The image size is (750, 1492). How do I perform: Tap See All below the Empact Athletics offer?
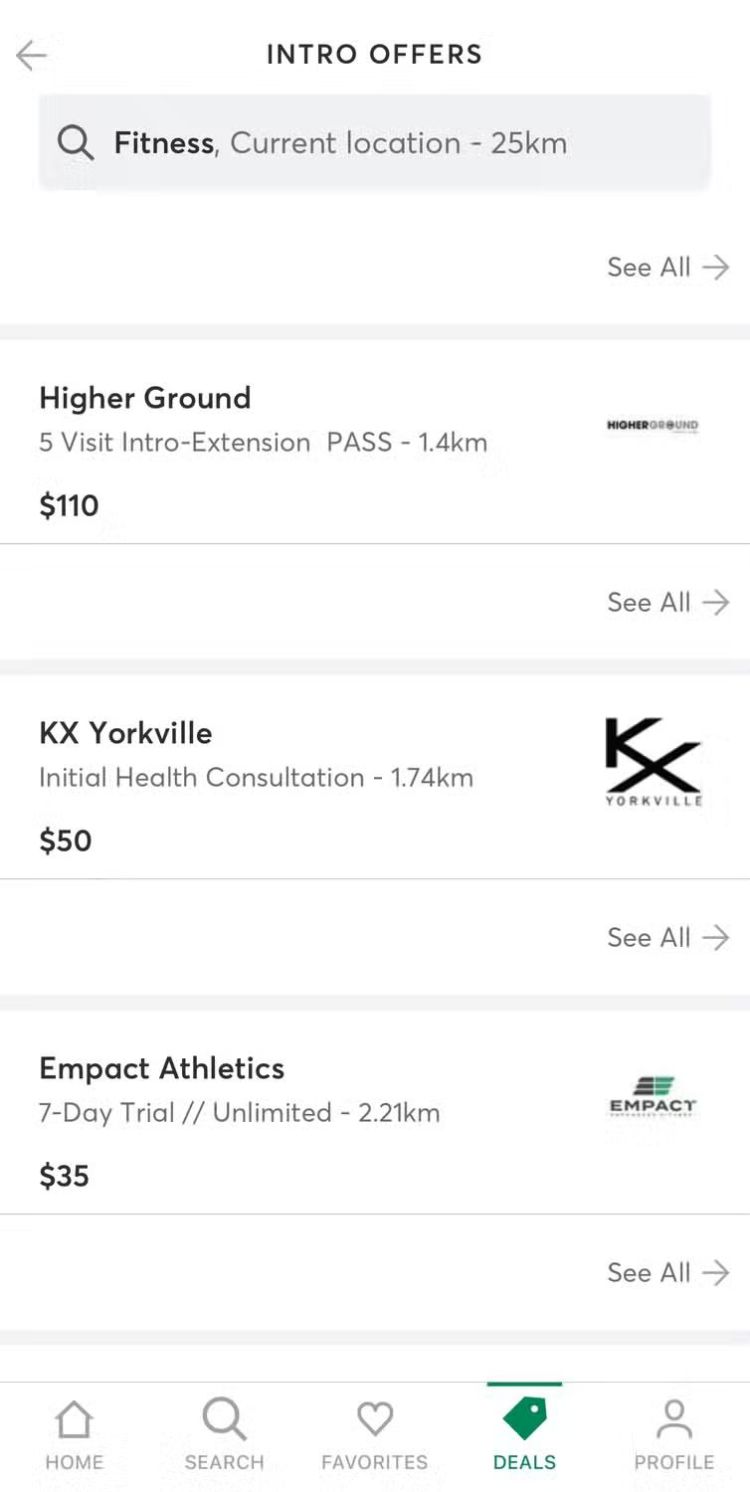pos(668,1272)
